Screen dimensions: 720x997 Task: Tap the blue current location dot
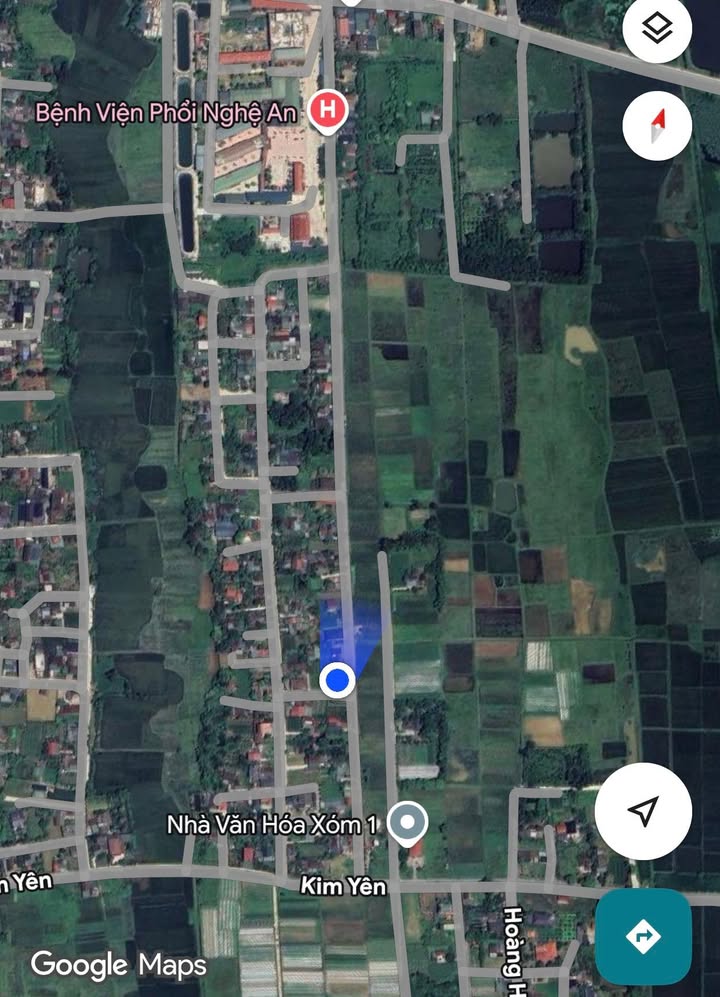coord(338,680)
